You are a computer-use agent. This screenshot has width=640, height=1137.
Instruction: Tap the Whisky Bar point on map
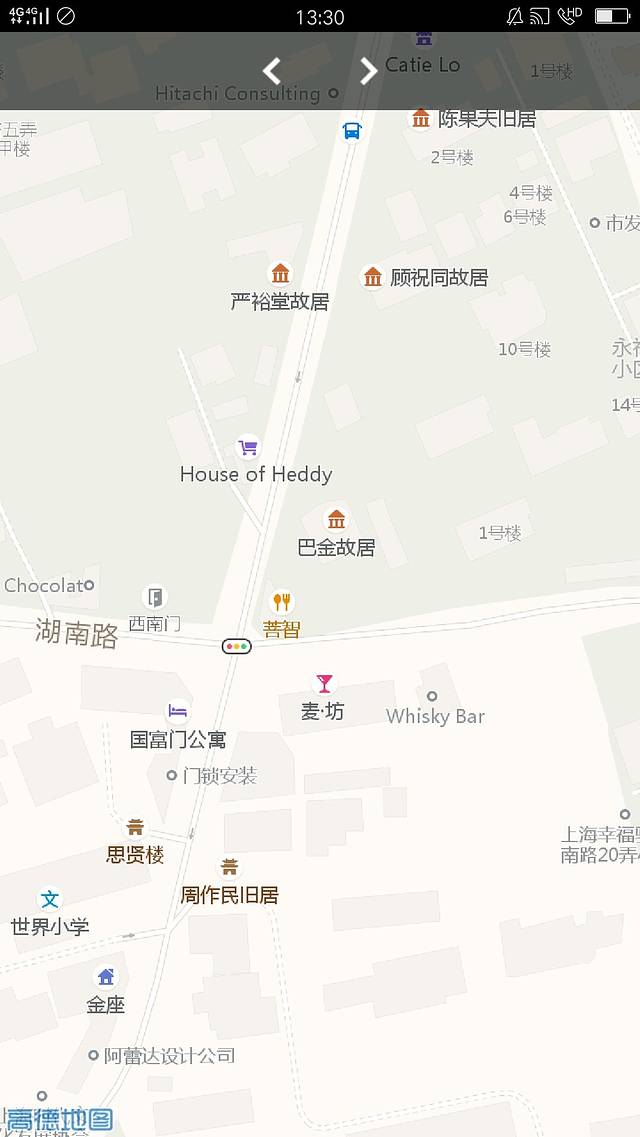click(x=432, y=697)
